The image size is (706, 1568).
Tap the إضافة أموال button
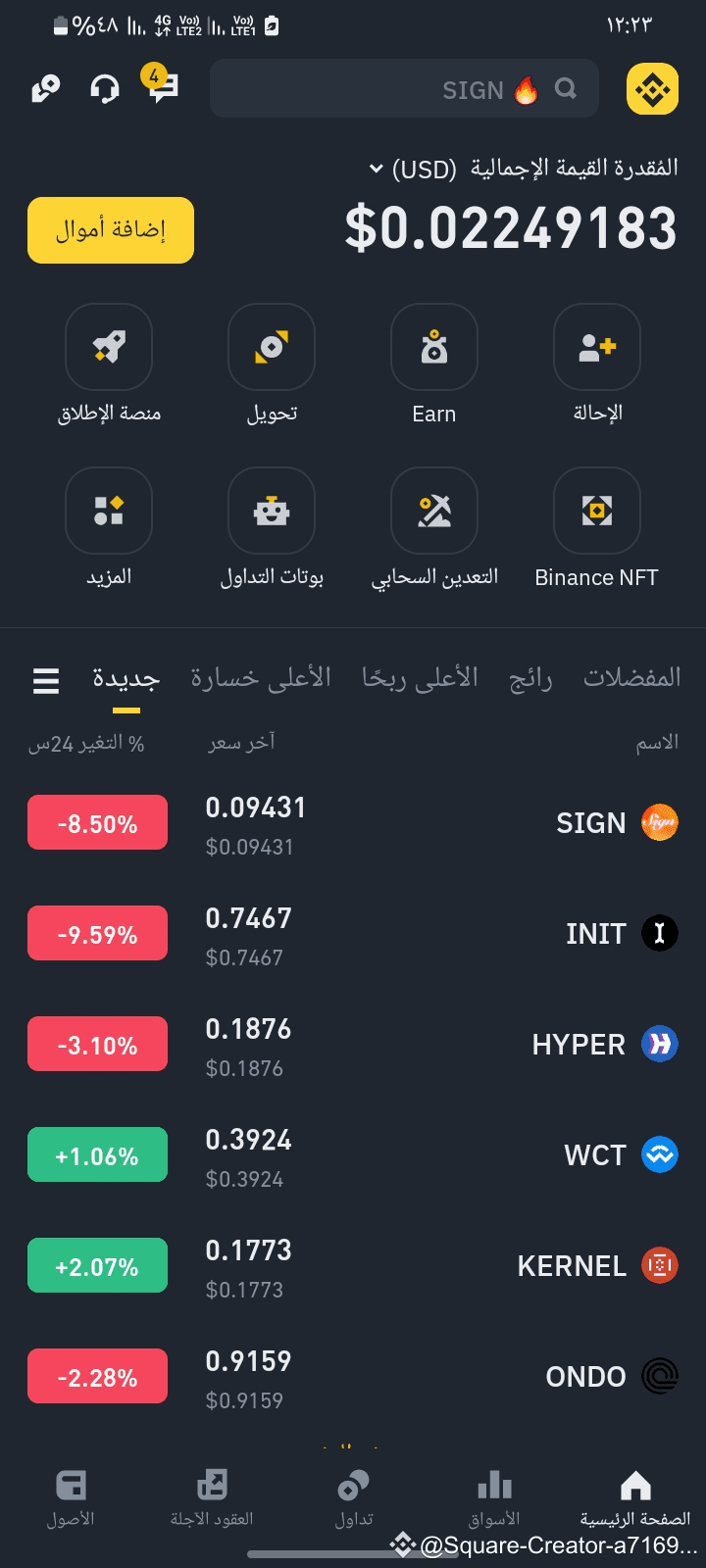(111, 230)
